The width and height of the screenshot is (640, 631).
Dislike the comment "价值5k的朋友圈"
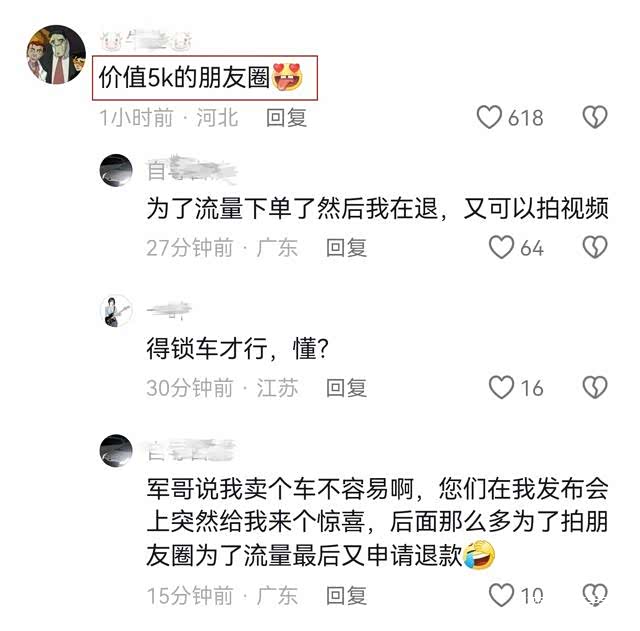coord(595,118)
